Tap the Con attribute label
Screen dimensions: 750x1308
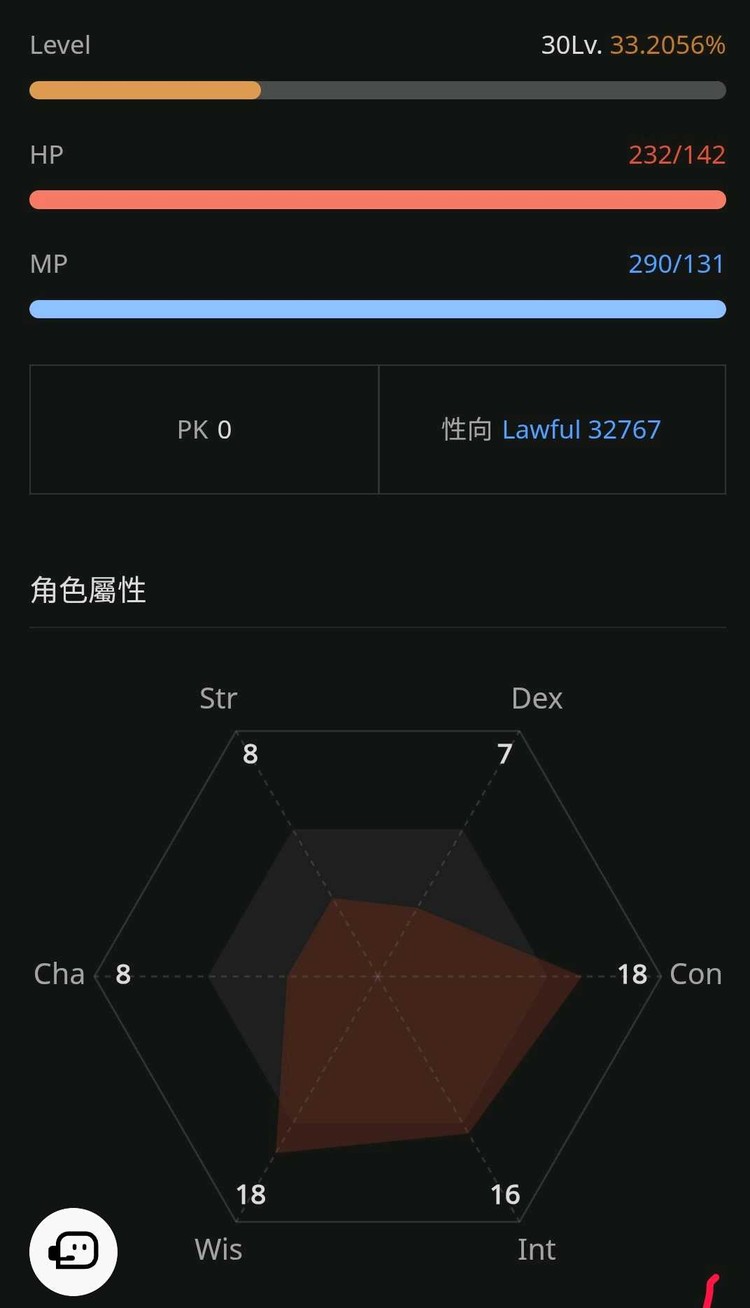pyautogui.click(x=695, y=974)
